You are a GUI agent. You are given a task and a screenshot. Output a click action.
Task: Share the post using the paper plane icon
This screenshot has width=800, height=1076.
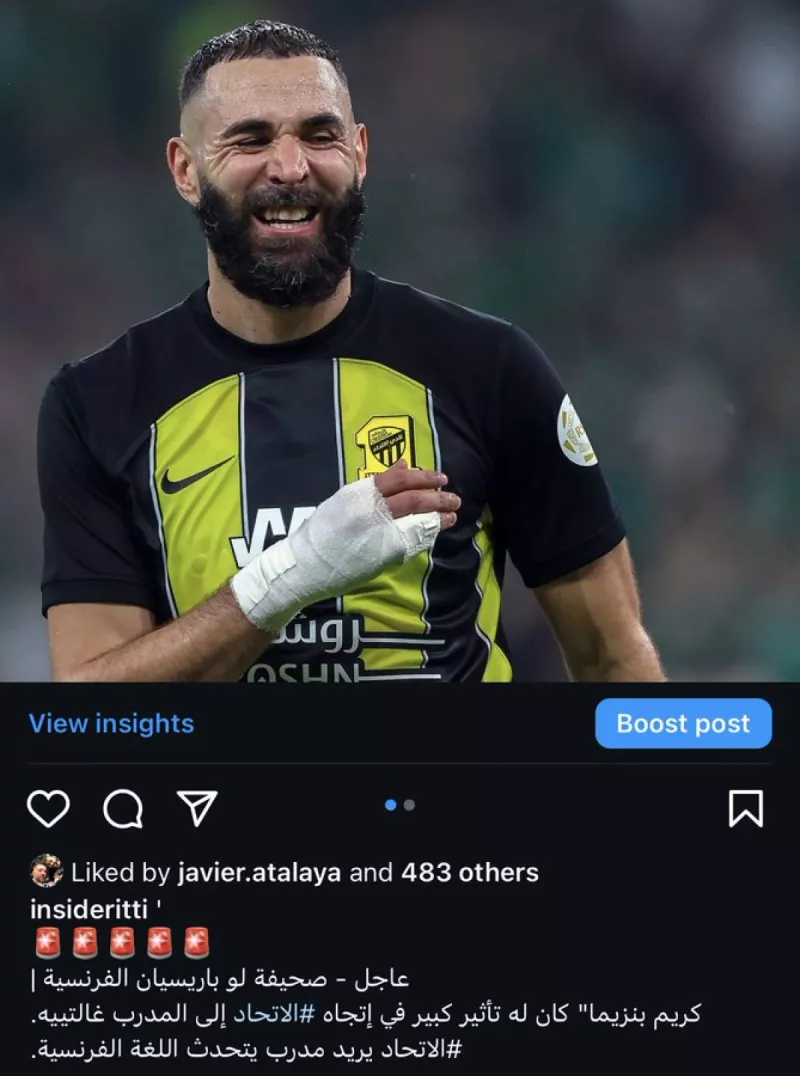point(196,805)
